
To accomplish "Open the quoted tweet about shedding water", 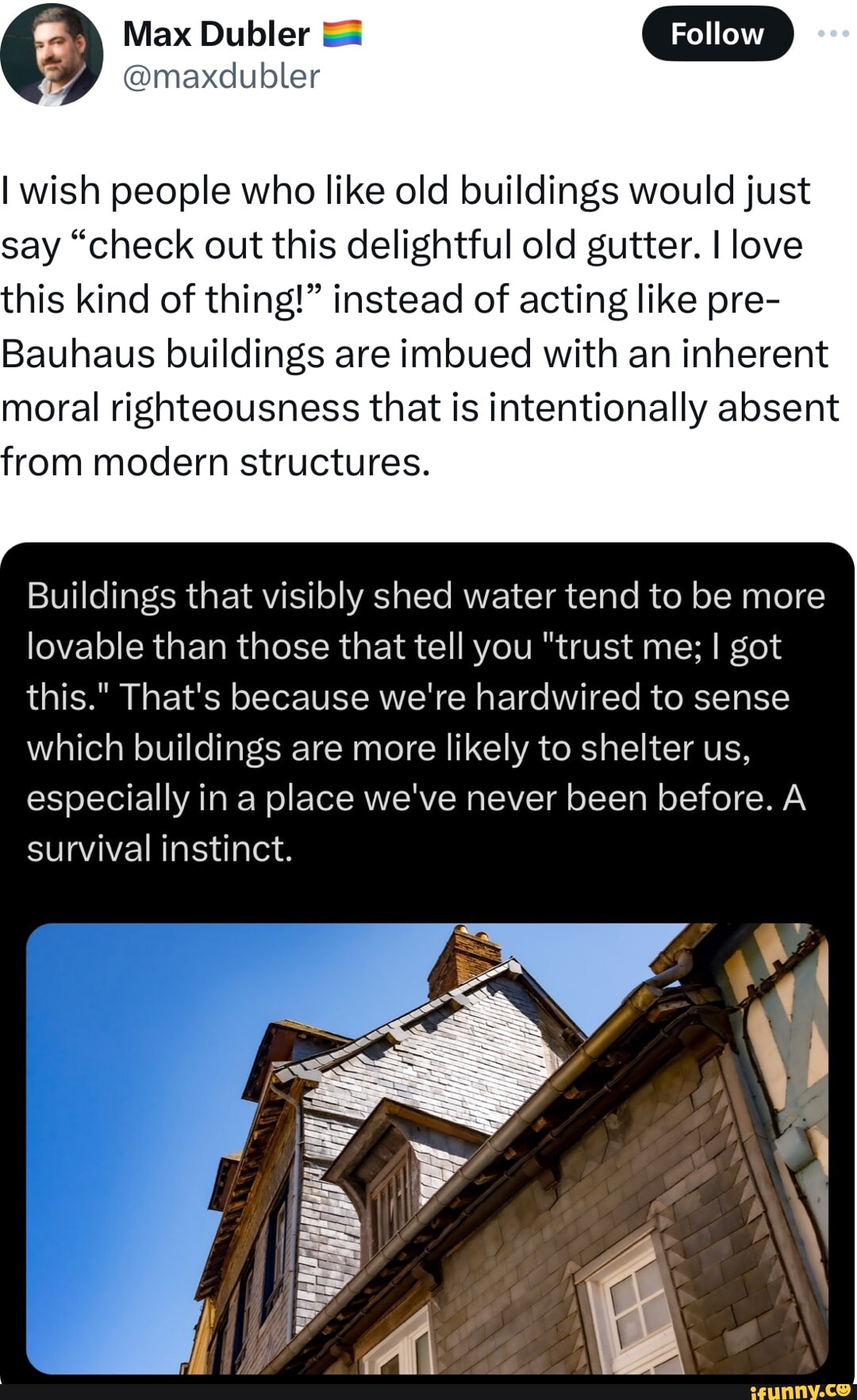I will point(426,722).
